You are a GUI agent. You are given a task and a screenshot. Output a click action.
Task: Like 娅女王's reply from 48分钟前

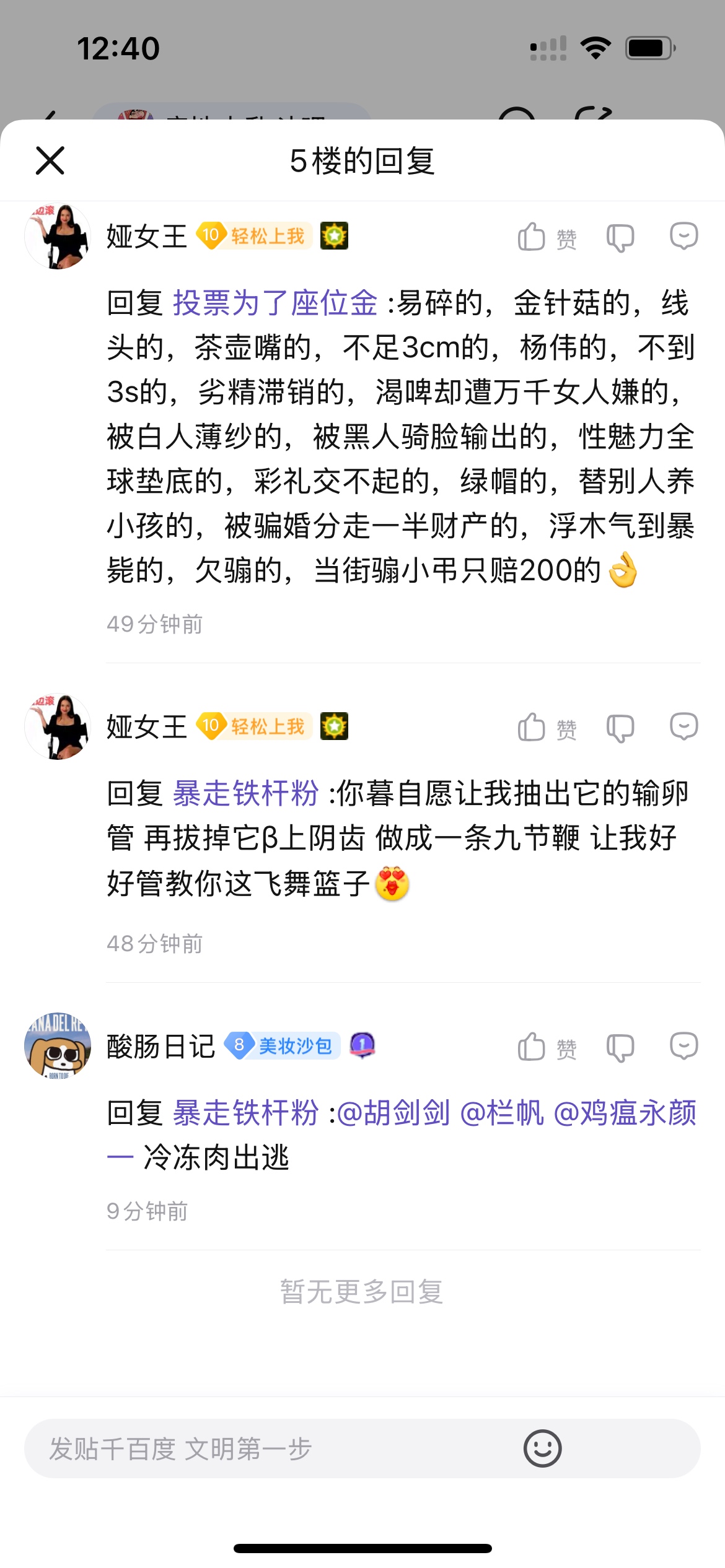[x=547, y=728]
